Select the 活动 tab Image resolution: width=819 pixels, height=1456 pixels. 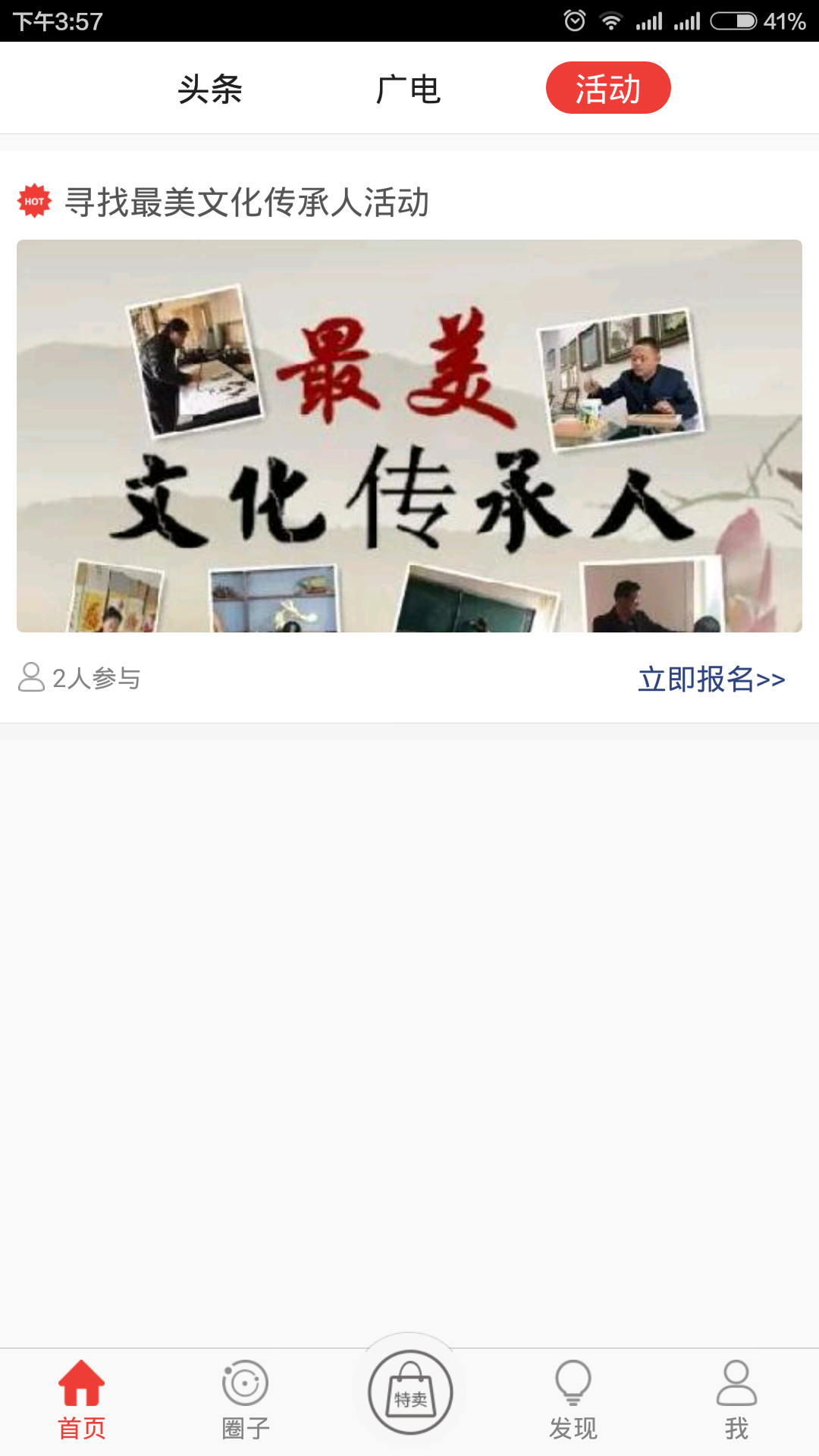pos(608,88)
